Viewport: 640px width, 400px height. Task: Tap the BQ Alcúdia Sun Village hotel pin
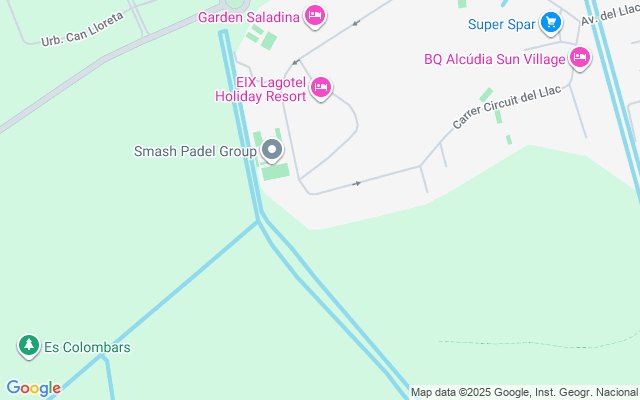[579, 58]
